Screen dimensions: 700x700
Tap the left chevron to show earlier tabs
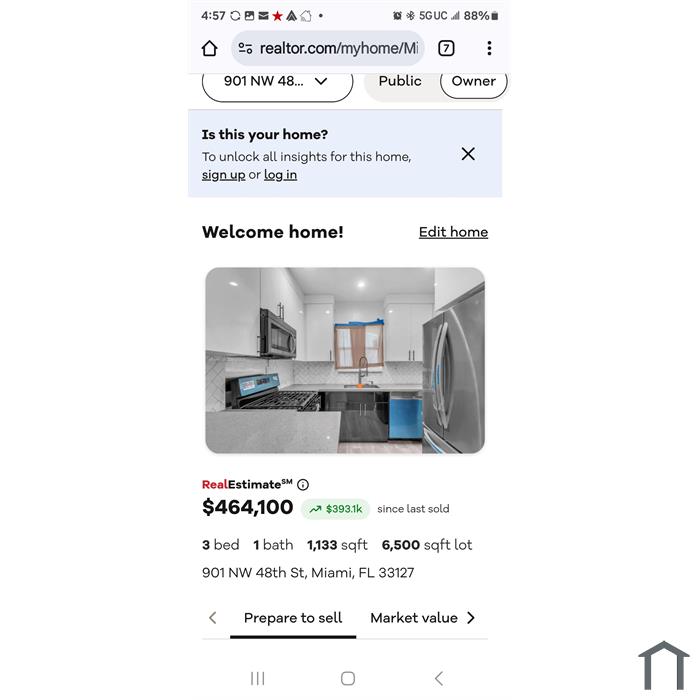click(x=213, y=618)
